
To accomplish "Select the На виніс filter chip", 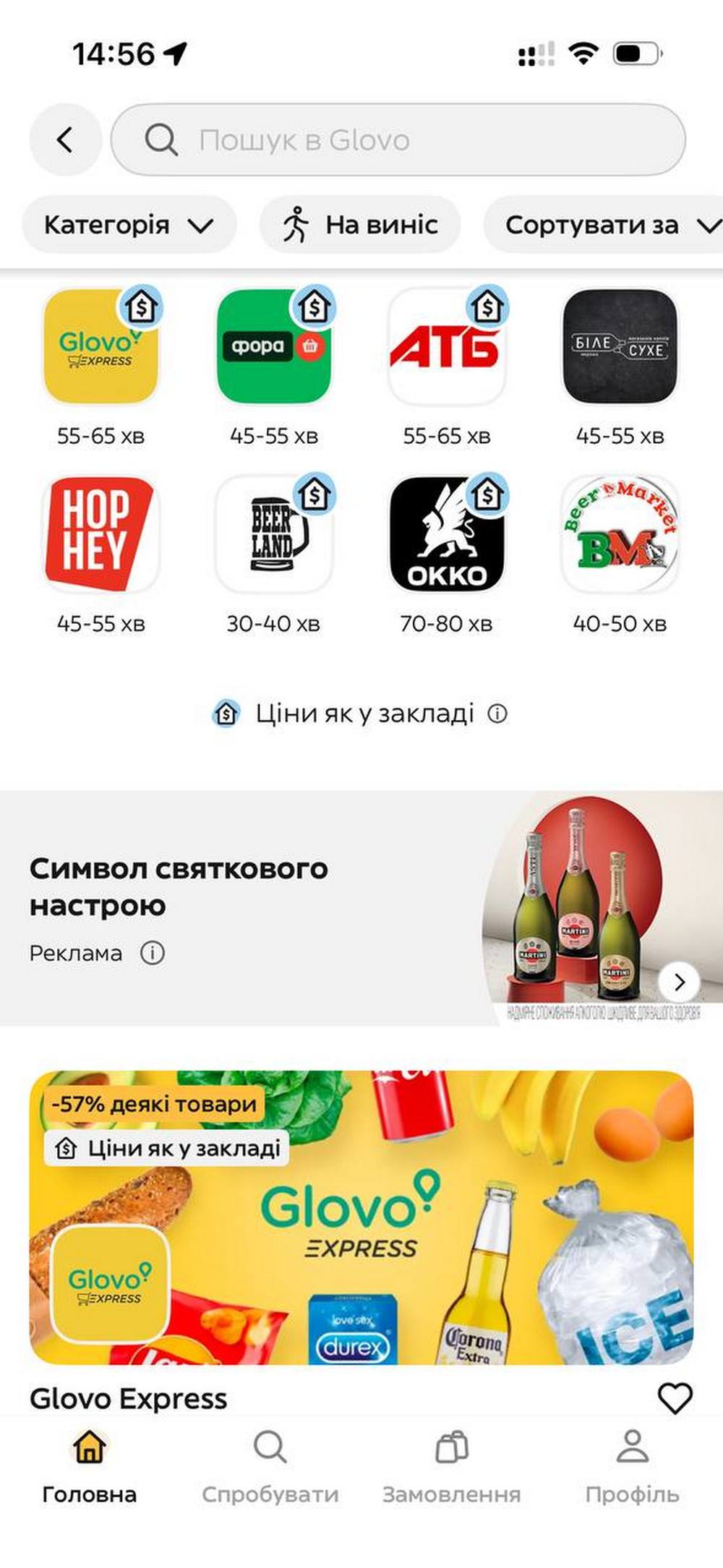I will (360, 225).
